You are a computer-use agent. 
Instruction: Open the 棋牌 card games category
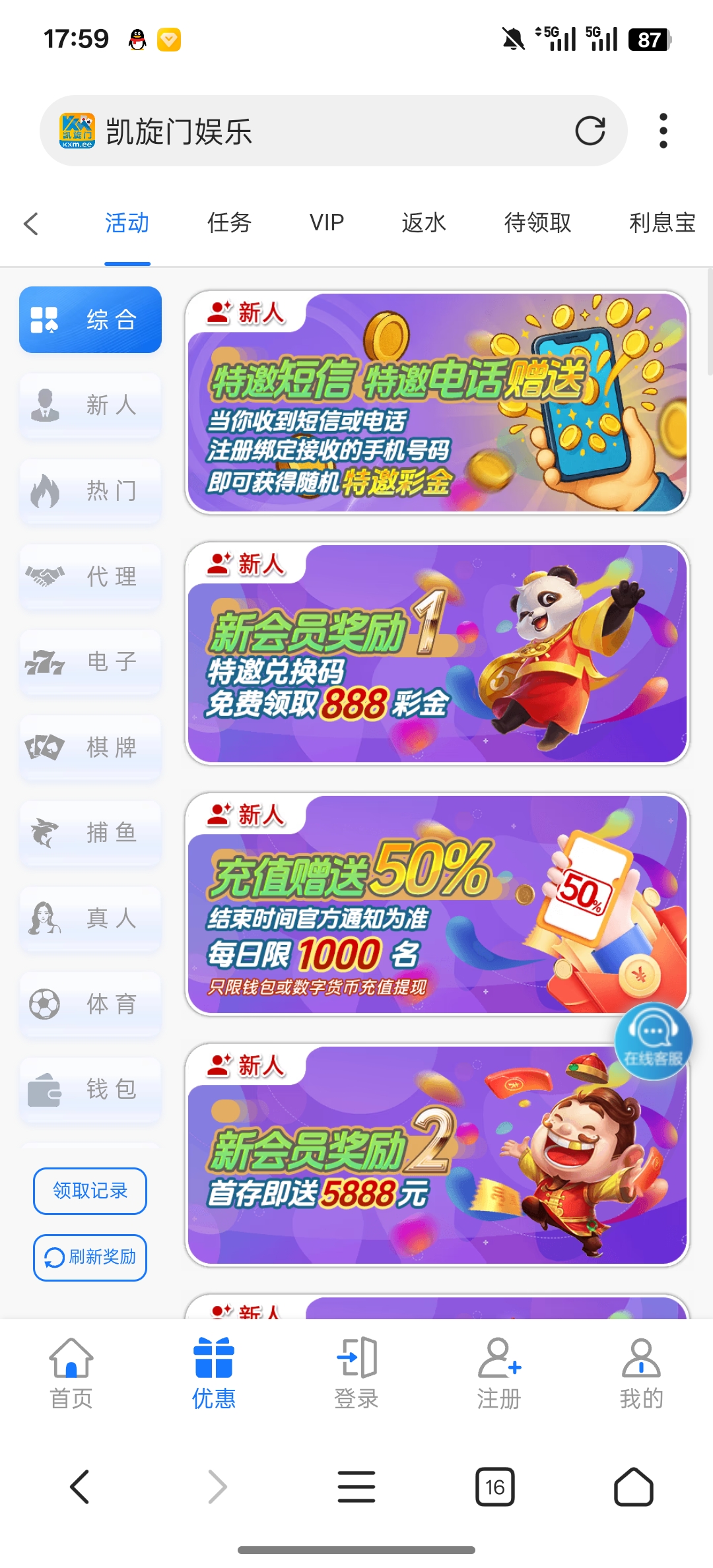[90, 749]
